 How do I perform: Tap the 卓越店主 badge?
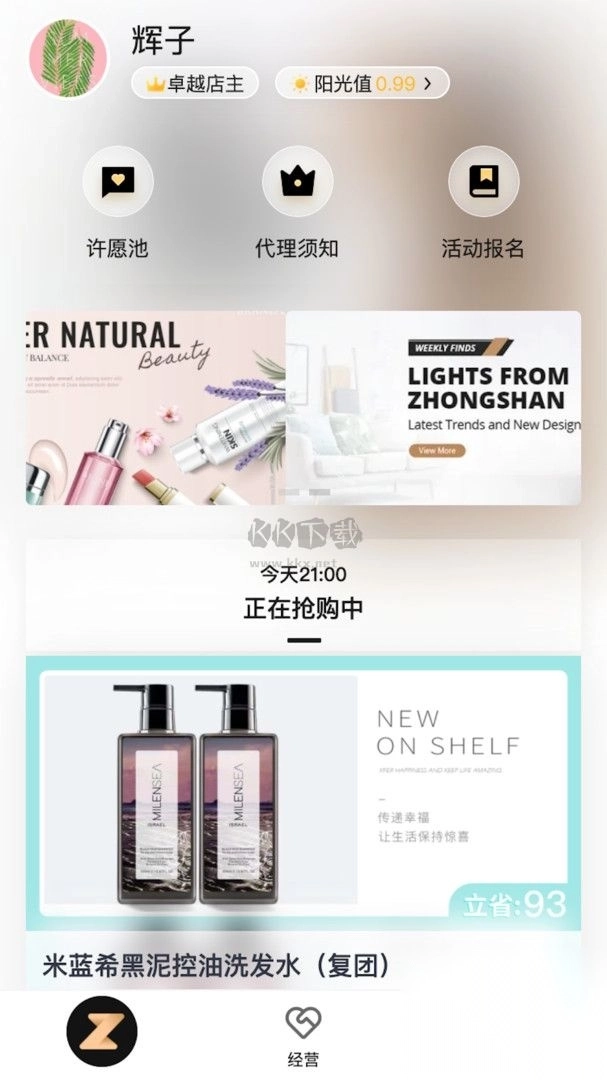click(x=195, y=84)
